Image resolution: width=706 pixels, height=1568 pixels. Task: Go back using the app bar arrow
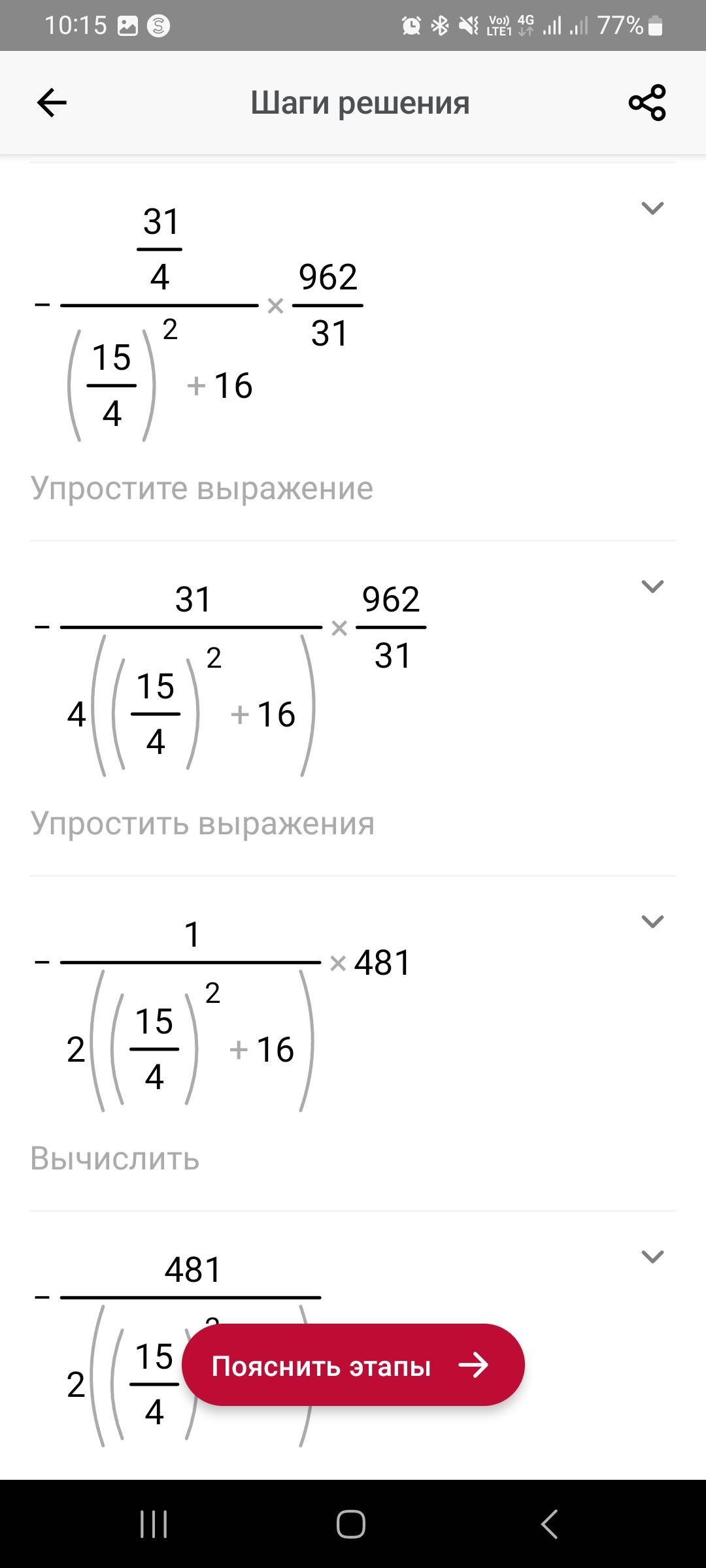tap(52, 103)
